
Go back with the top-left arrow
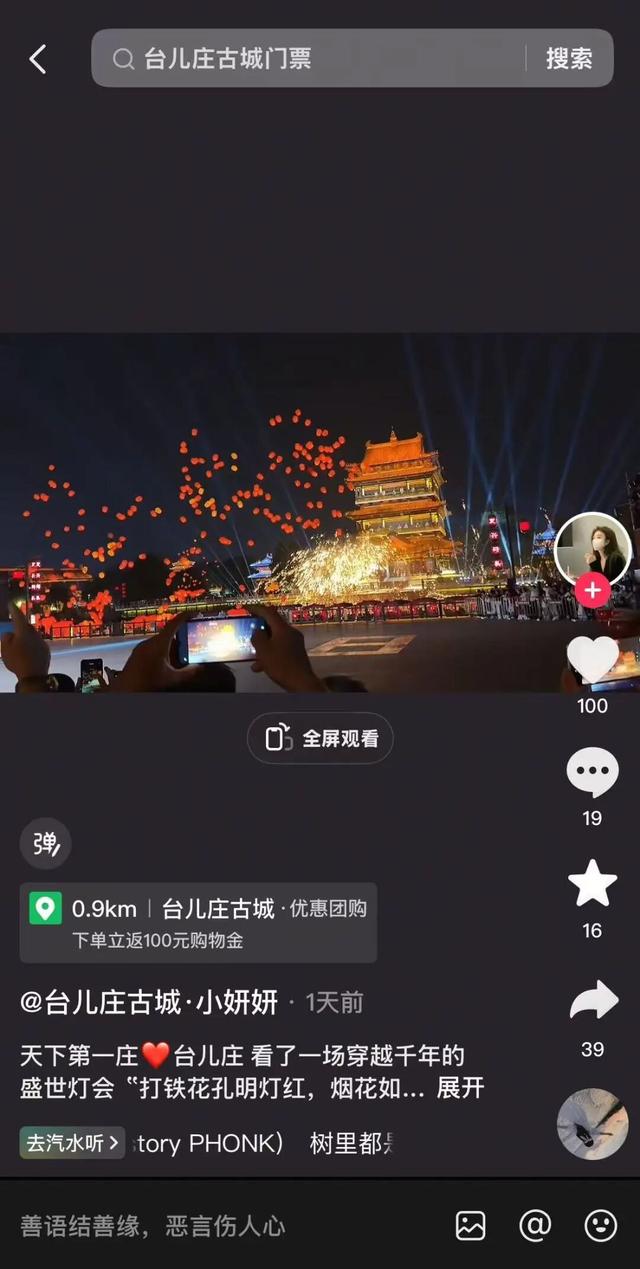coord(38,59)
